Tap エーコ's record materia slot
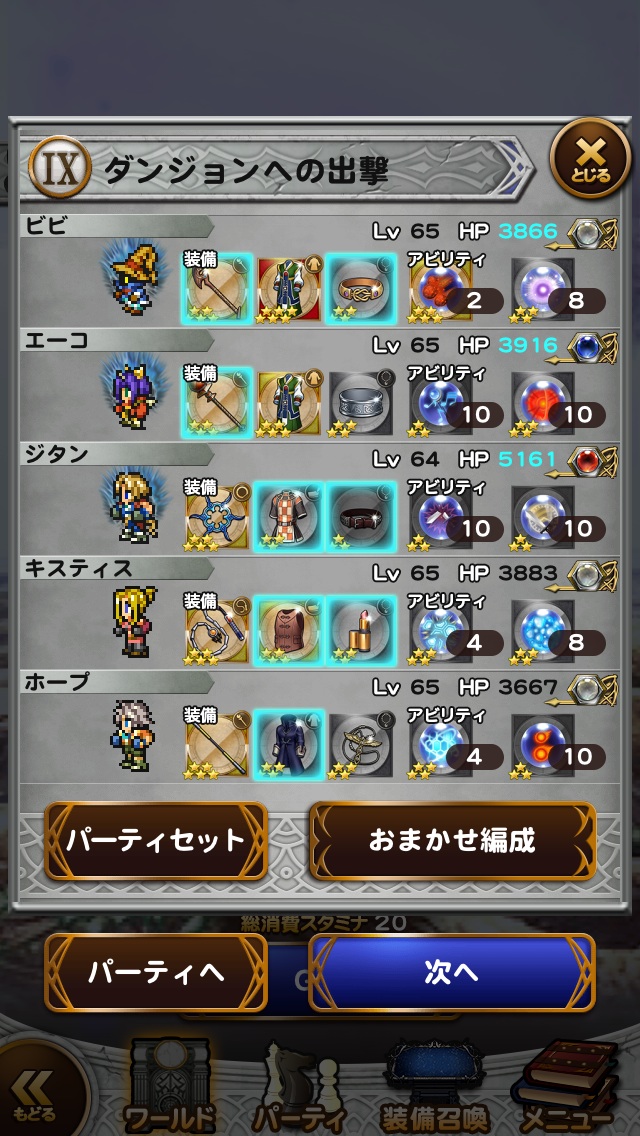Image resolution: width=640 pixels, height=1136 pixels. [593, 347]
